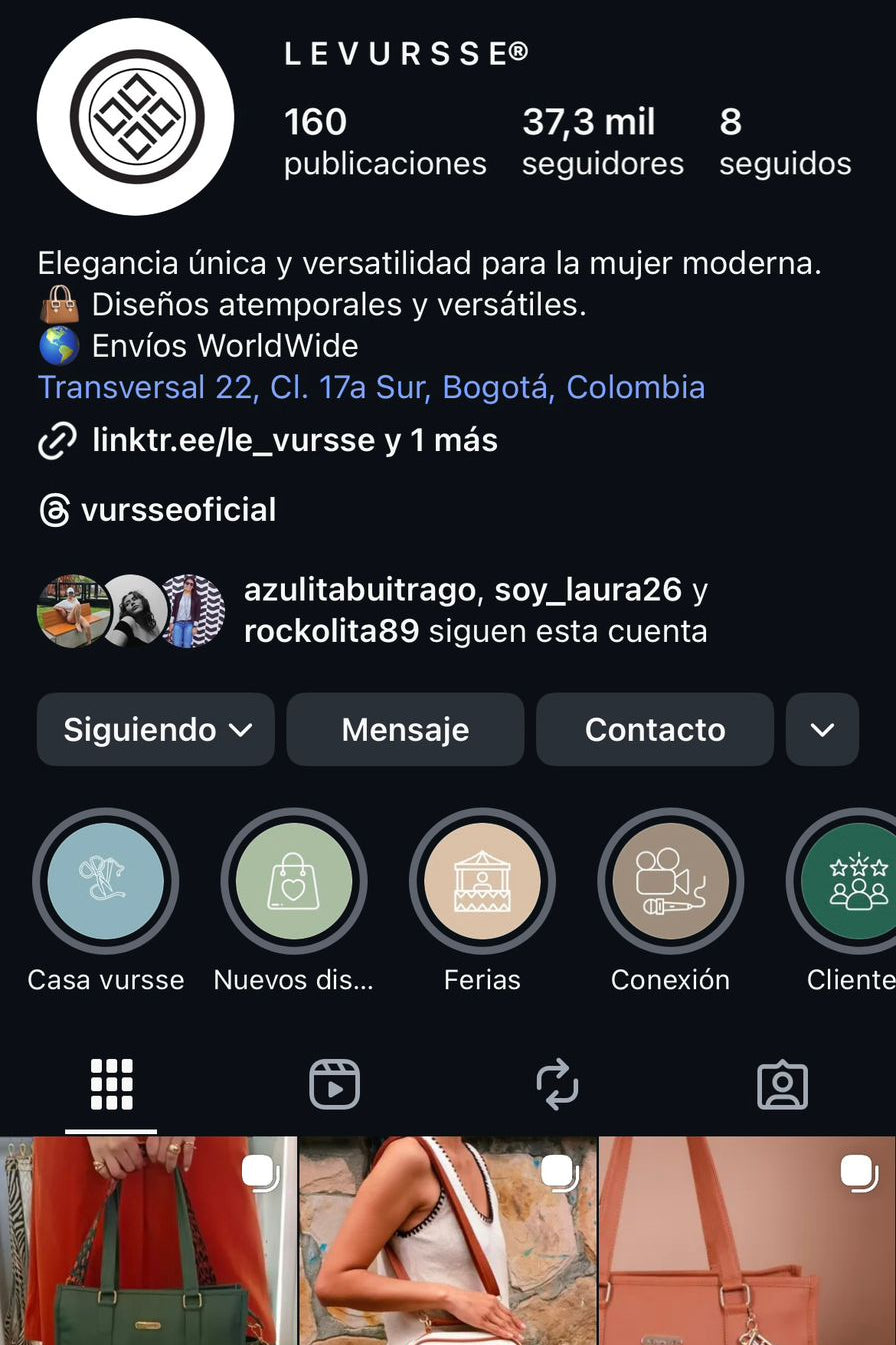The height and width of the screenshot is (1345, 896).
Task: Switch to the reposts tab
Action: [557, 1084]
